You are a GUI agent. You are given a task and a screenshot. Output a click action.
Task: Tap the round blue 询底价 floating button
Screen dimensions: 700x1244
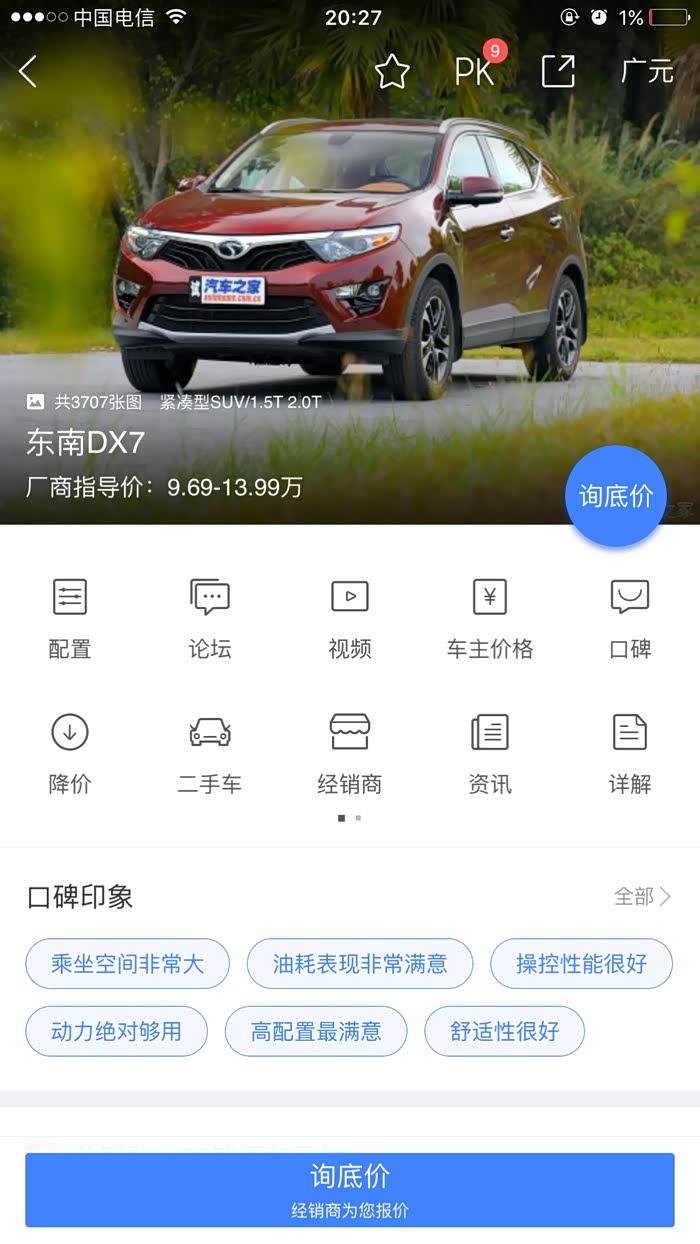(615, 496)
